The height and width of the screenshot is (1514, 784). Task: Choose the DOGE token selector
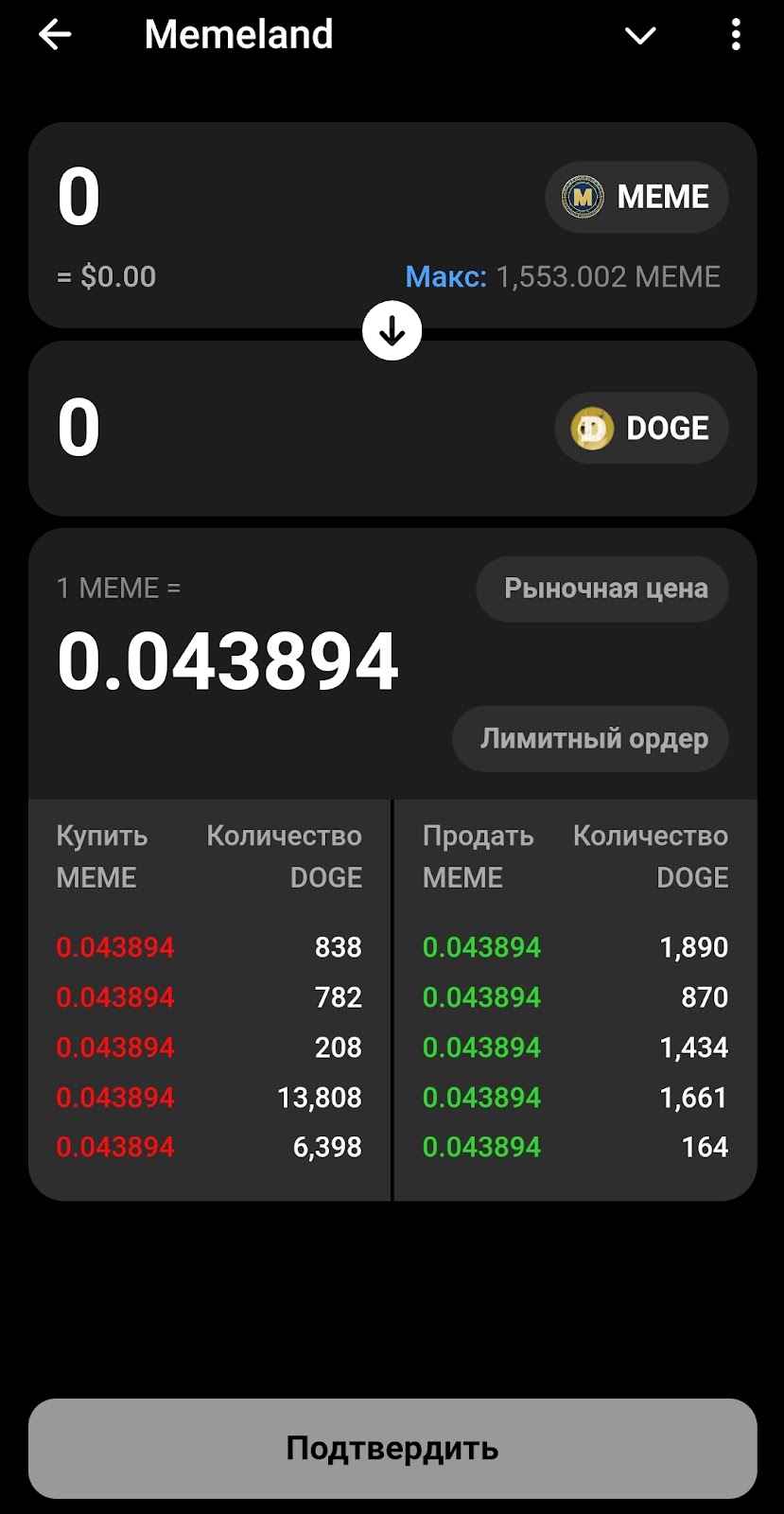641,428
